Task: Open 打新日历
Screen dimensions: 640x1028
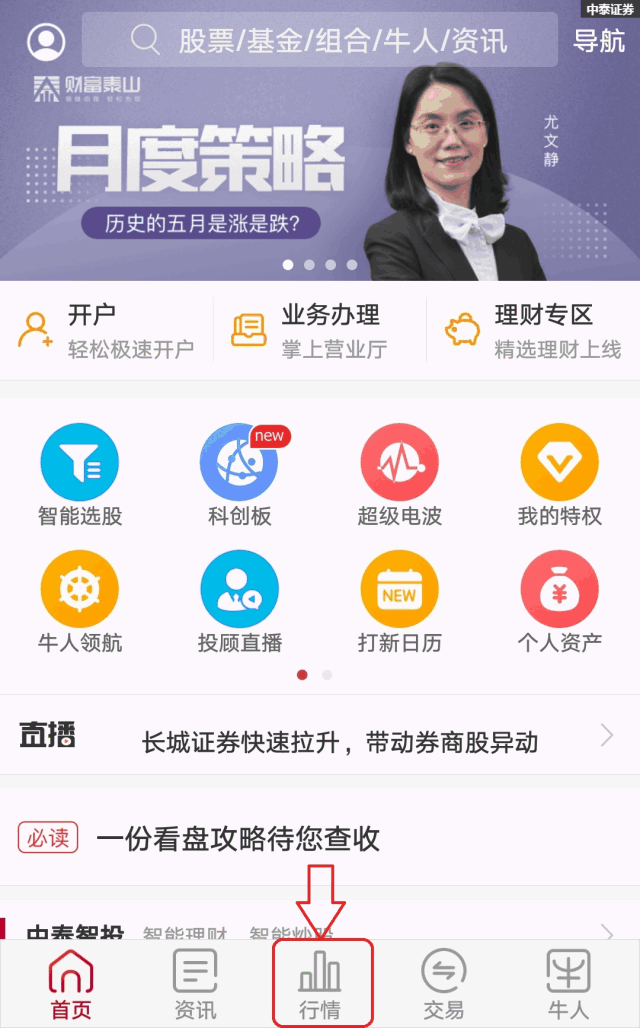Action: coord(399,602)
